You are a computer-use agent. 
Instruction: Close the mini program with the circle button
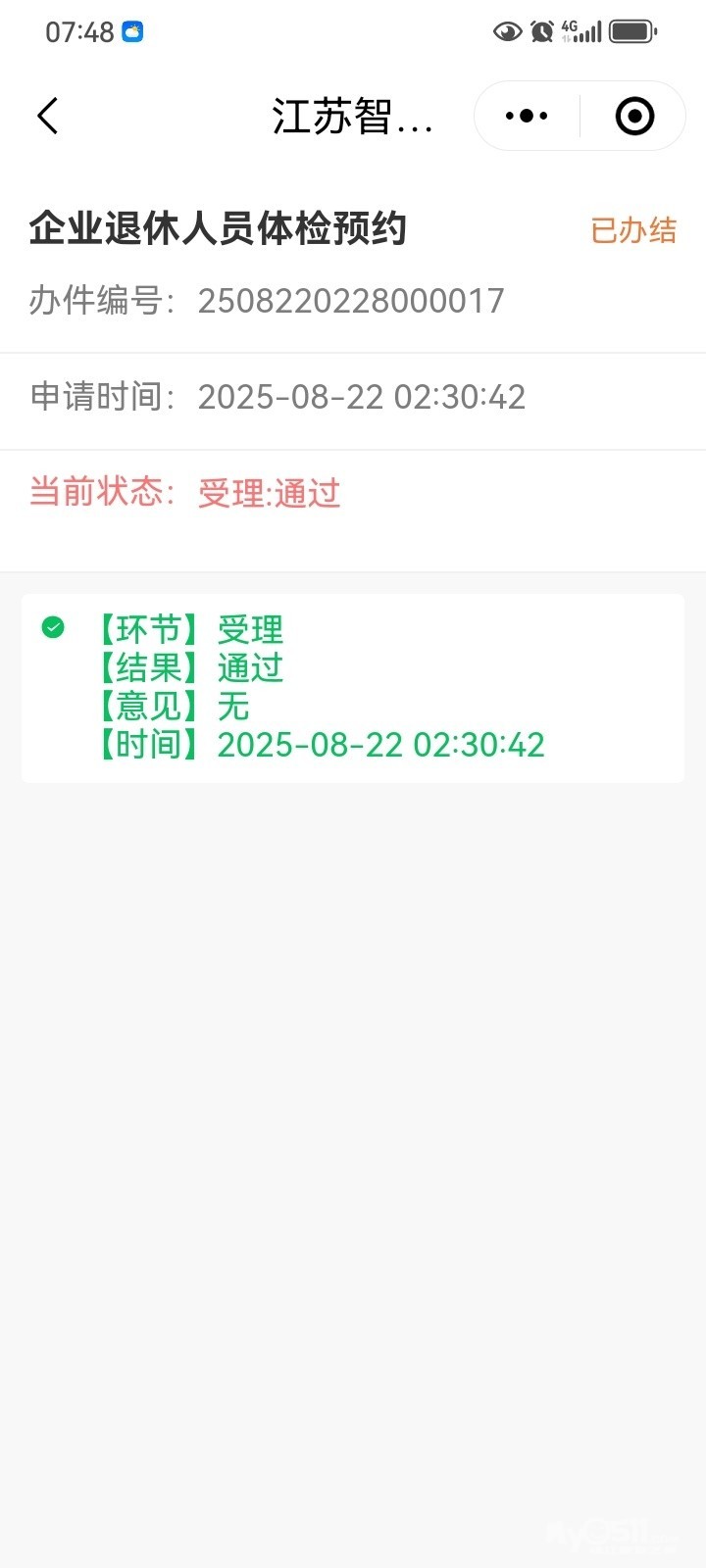tap(634, 116)
